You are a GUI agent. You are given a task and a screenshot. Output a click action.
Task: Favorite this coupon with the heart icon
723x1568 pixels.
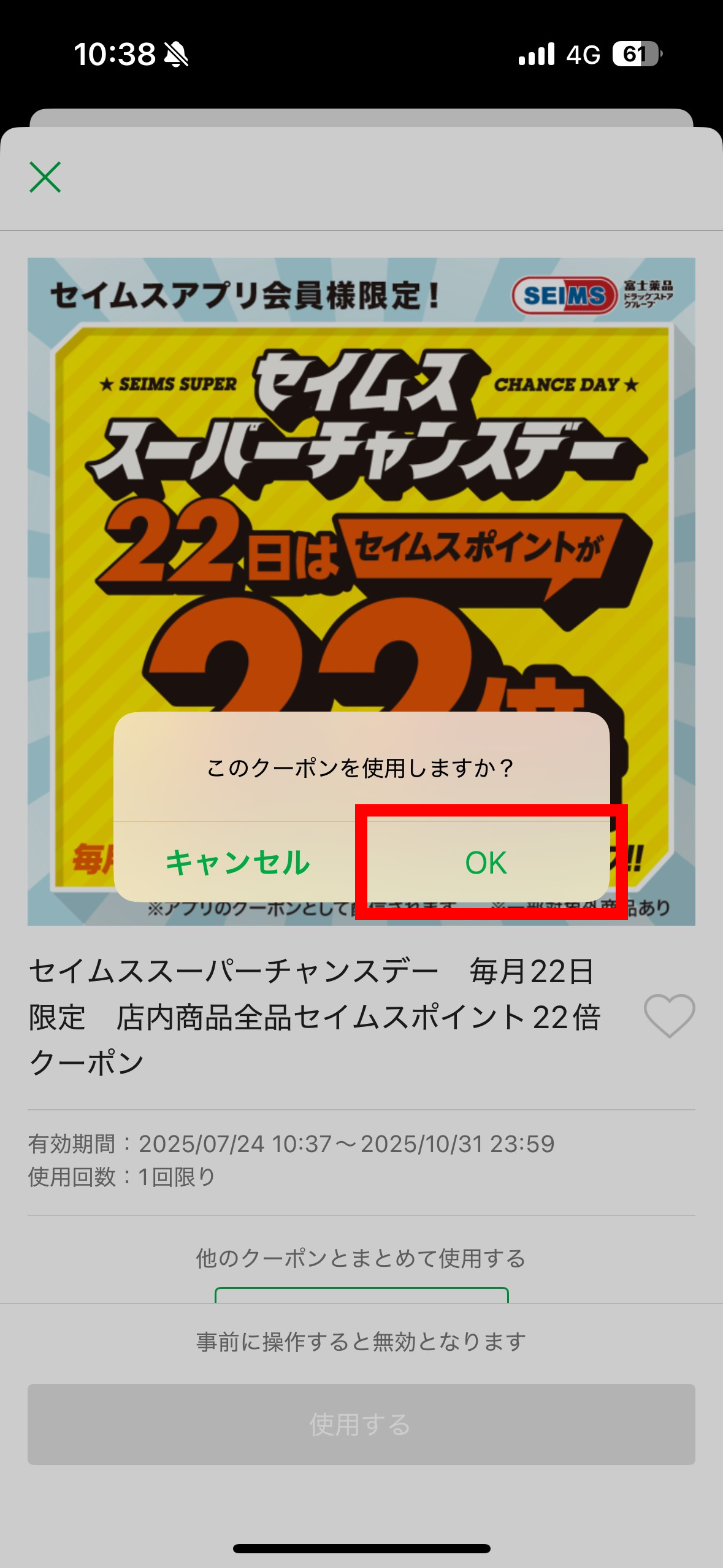point(668,1015)
